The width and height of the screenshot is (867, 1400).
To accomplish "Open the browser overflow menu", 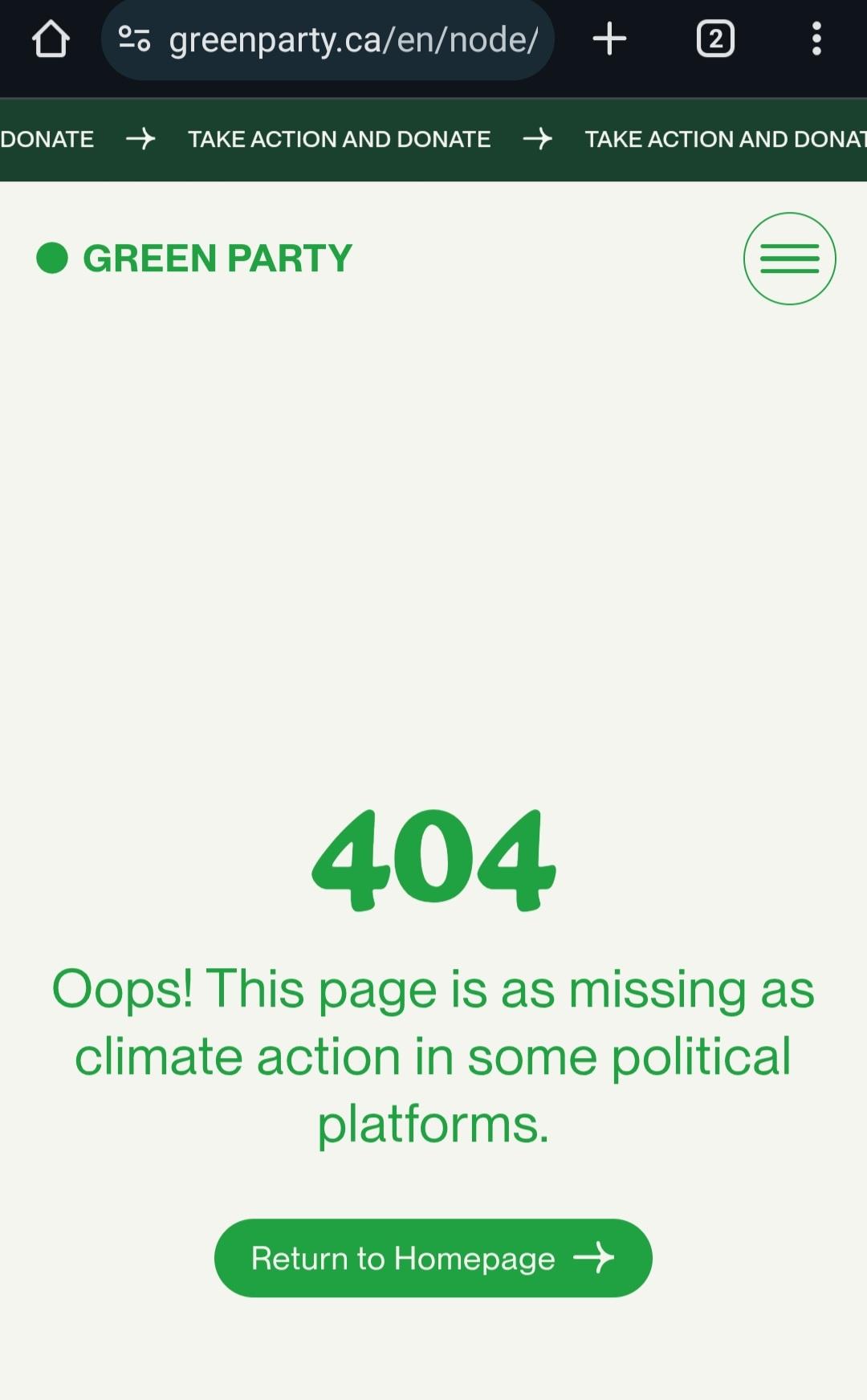I will point(816,39).
